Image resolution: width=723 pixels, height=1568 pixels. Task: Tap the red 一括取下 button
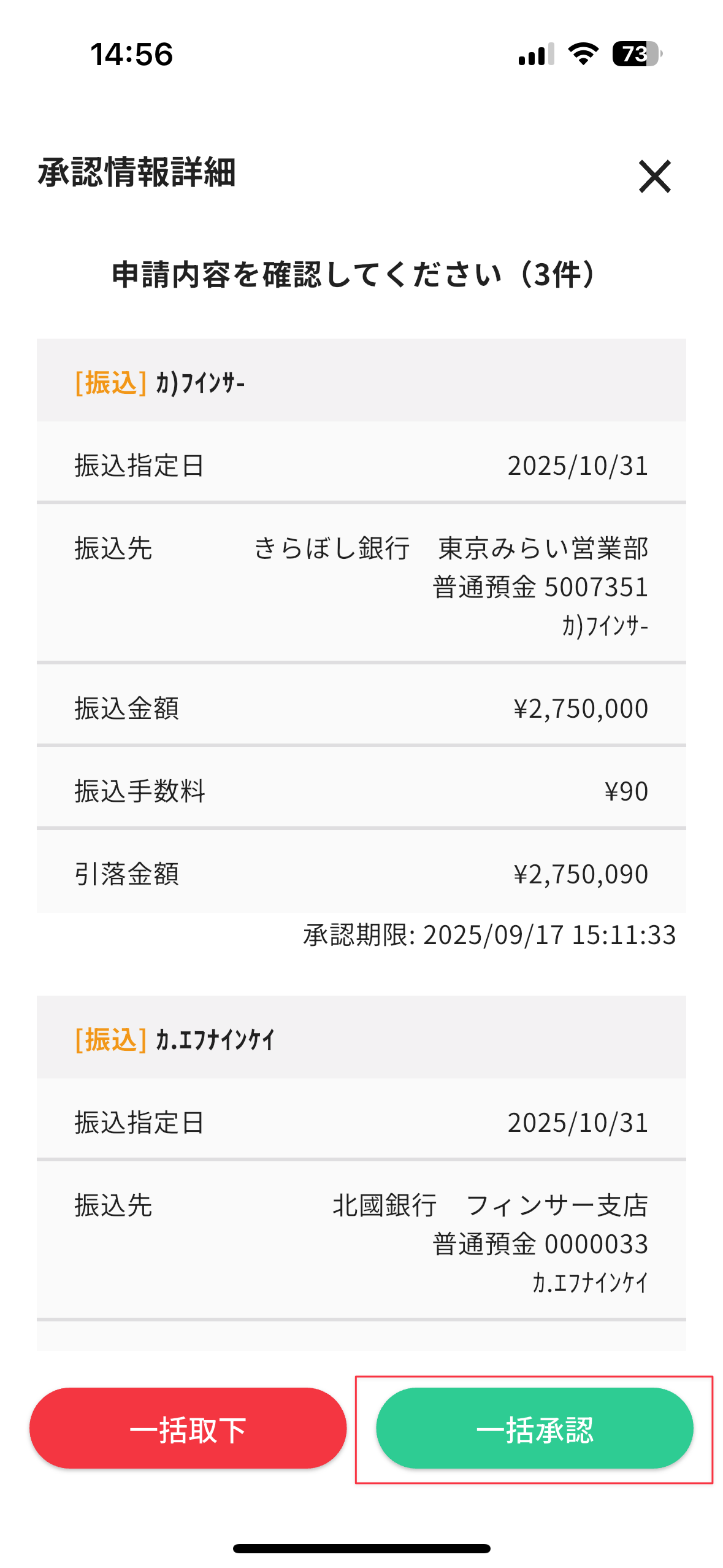tap(188, 1429)
